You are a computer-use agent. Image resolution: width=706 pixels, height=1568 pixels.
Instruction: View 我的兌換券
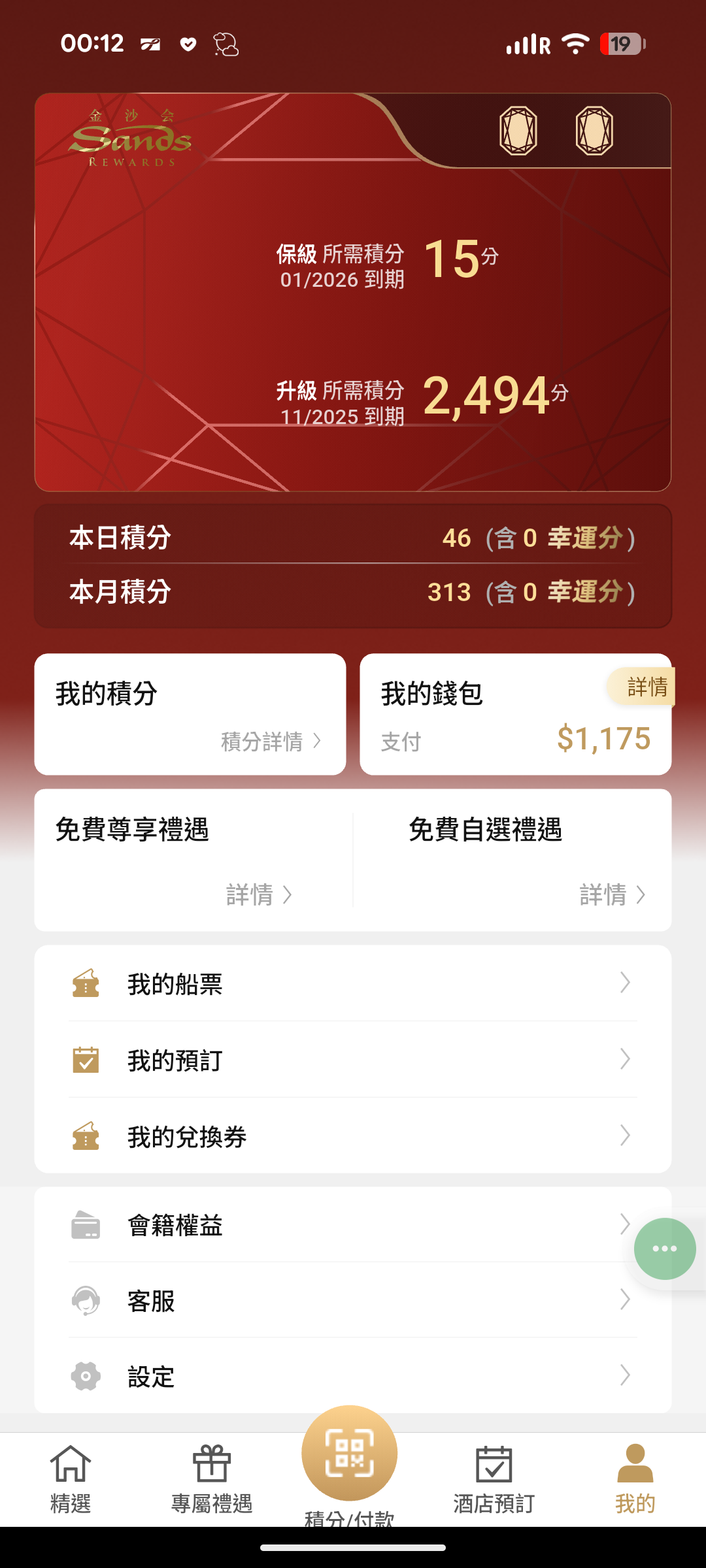click(x=353, y=1136)
